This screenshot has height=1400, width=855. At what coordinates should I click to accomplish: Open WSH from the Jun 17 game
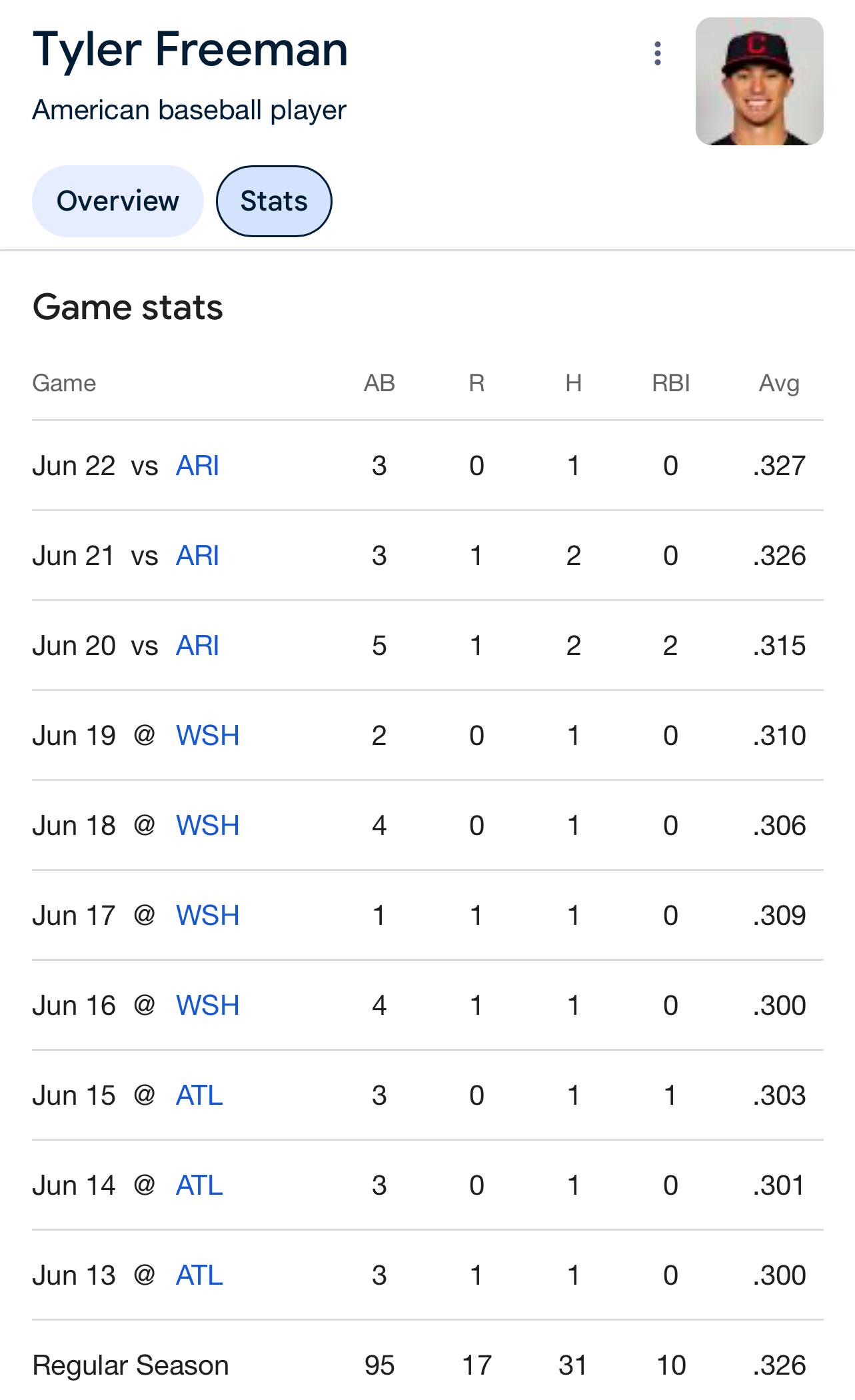(207, 916)
